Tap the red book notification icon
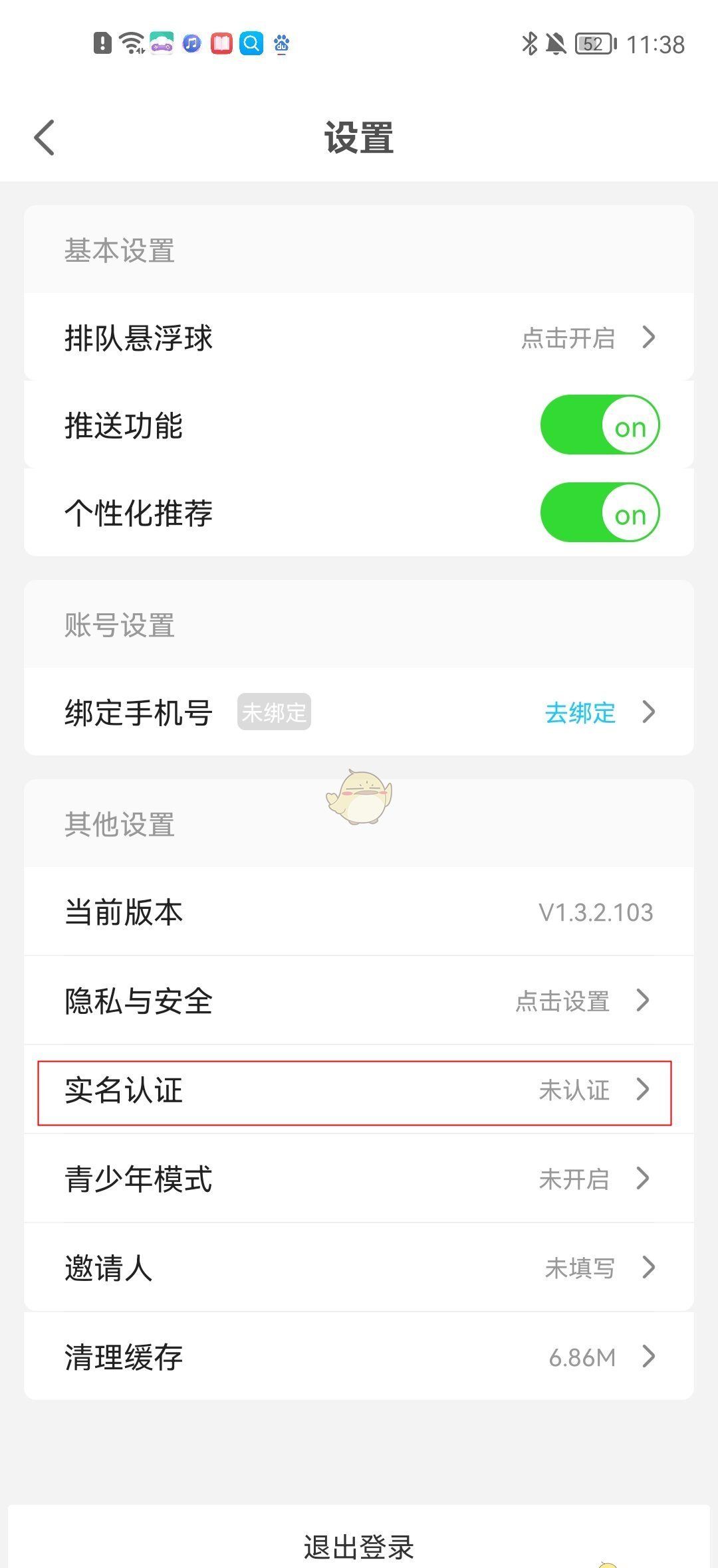The image size is (718, 1568). [x=222, y=43]
